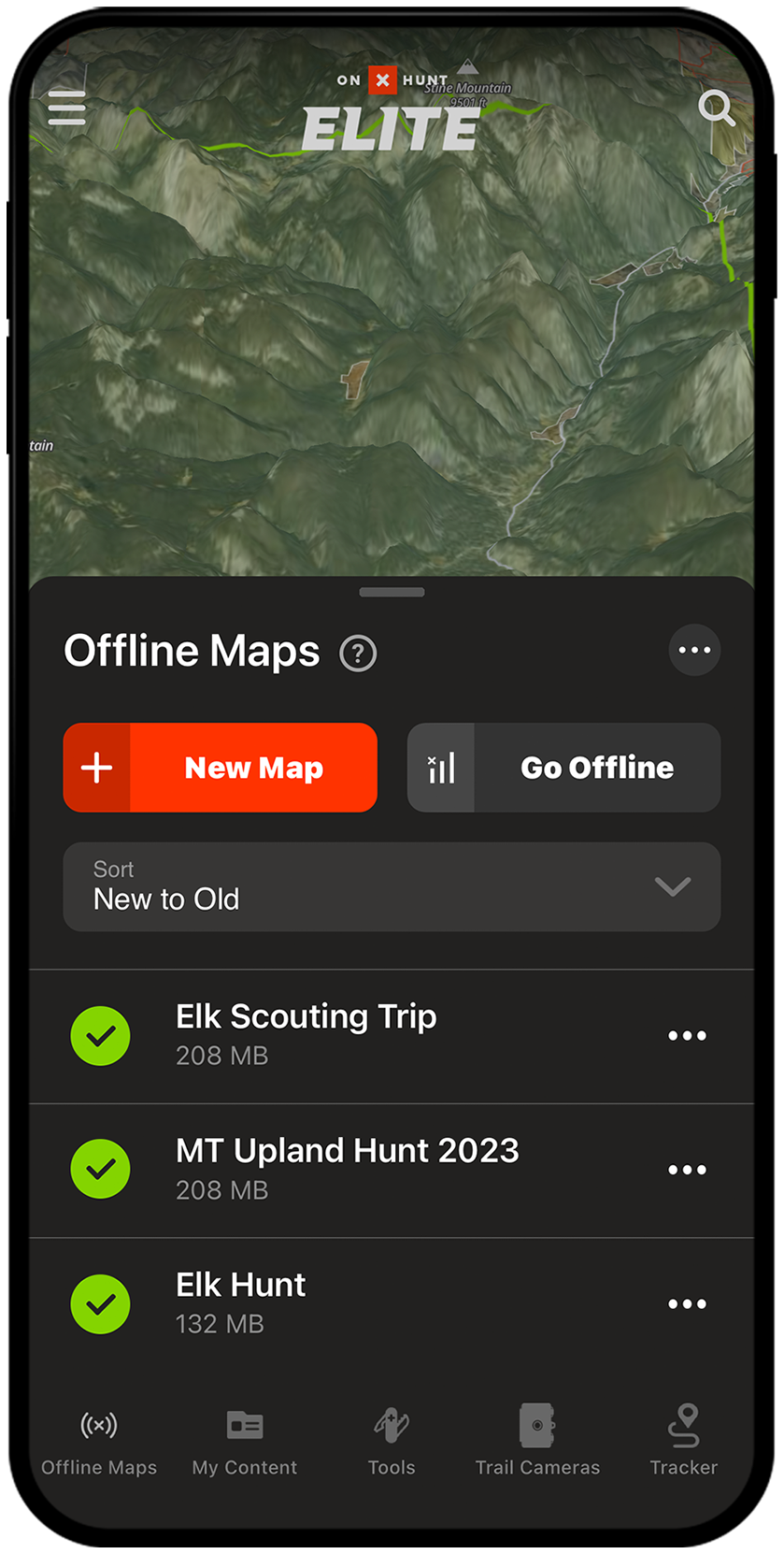Screen dimensions: 784x1554
Task: Switch to the Offline Maps tab
Action: [x=99, y=1442]
